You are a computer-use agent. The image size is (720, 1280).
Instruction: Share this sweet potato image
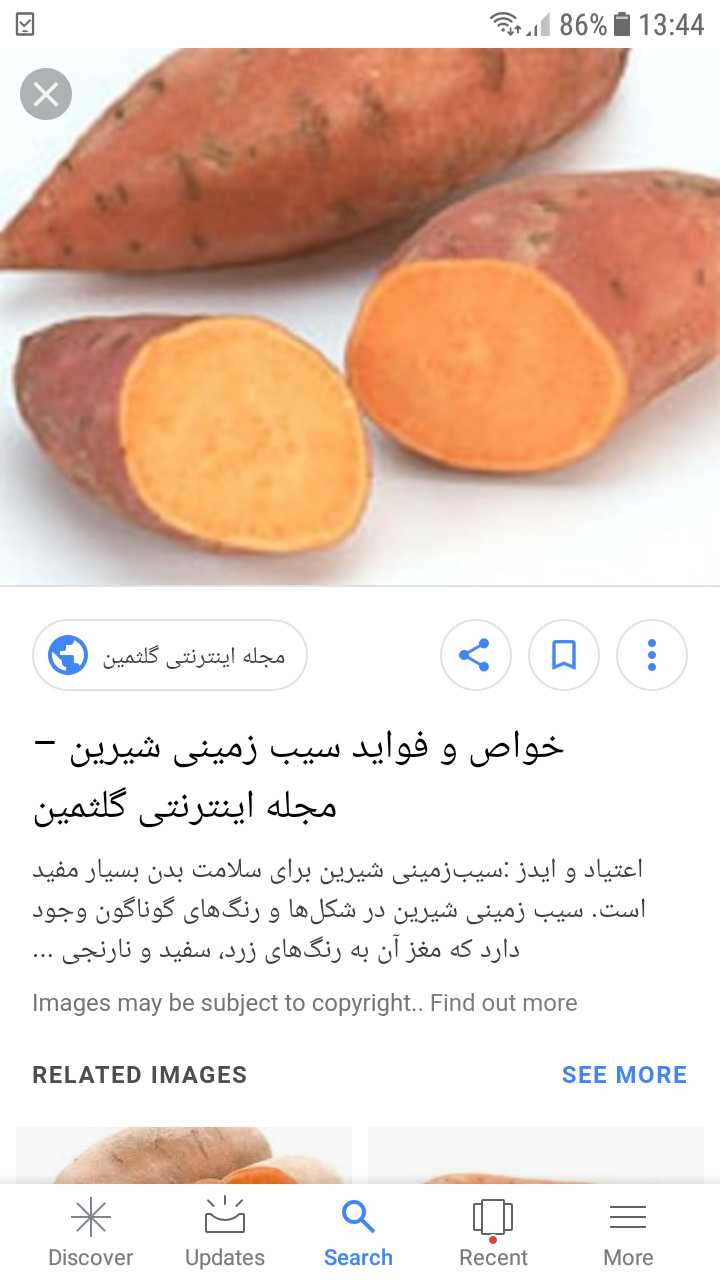tap(475, 656)
